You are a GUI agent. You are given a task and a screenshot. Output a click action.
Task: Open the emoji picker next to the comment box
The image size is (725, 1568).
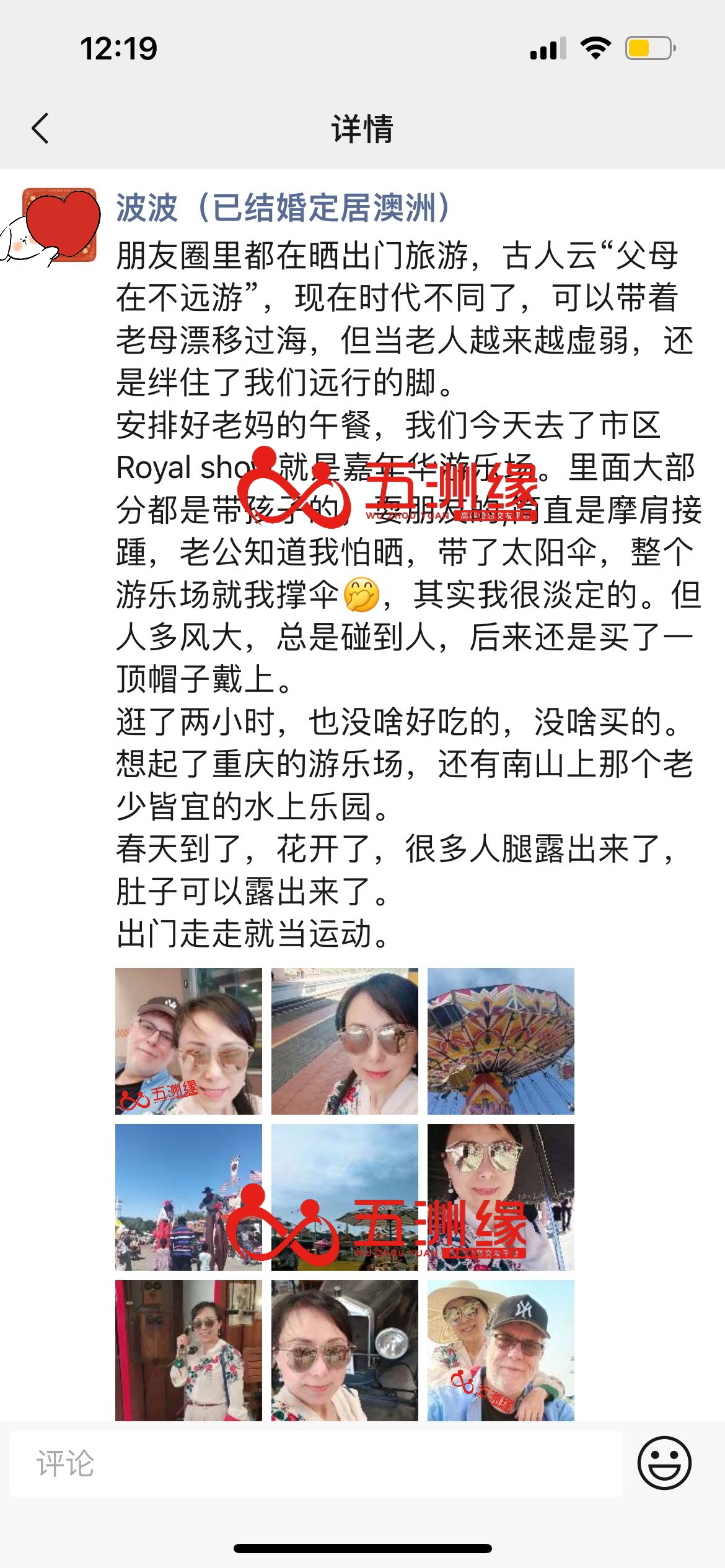664,1463
